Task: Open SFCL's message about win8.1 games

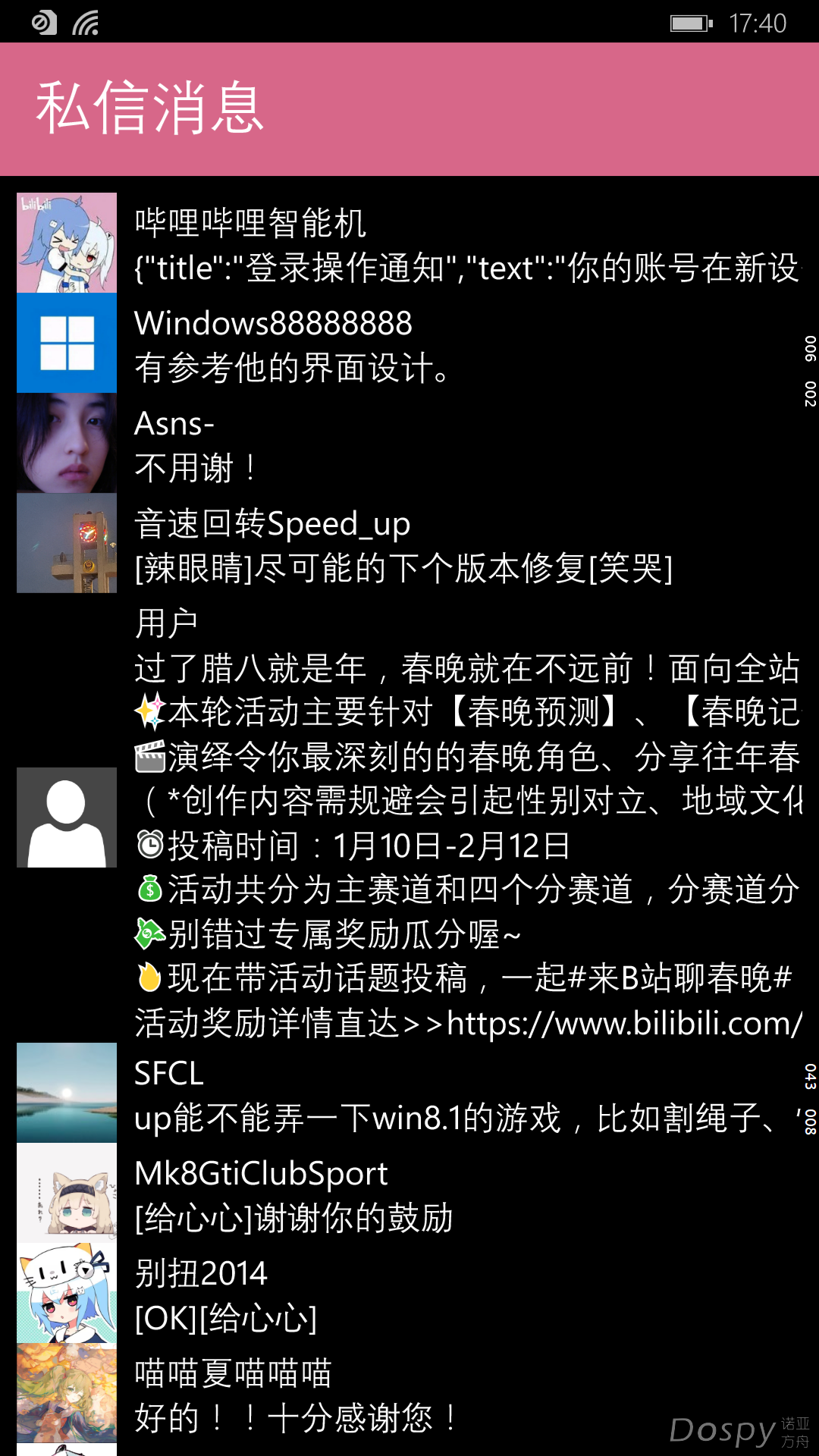Action: [409, 1094]
